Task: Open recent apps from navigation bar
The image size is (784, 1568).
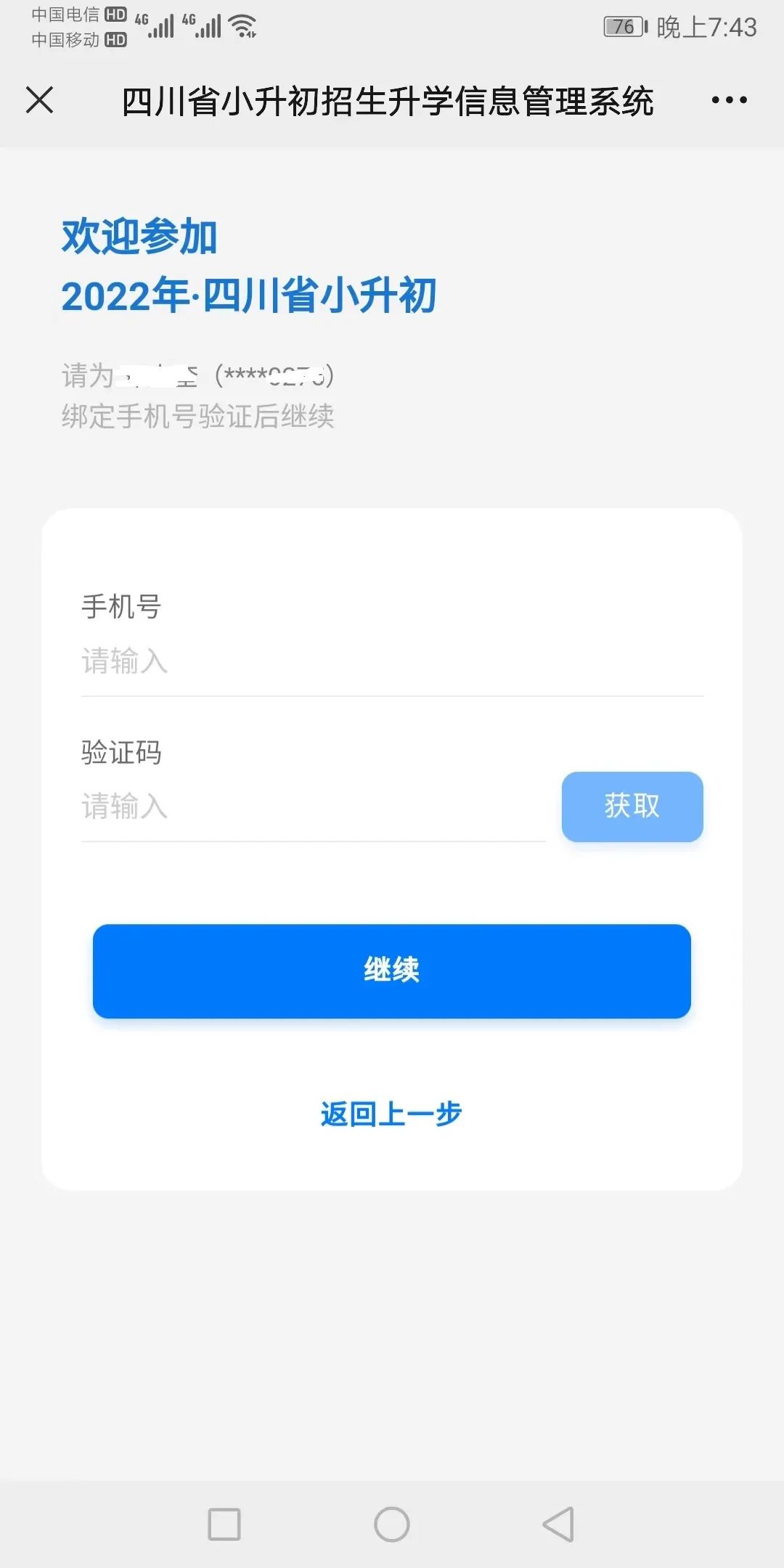Action: 224,1524
